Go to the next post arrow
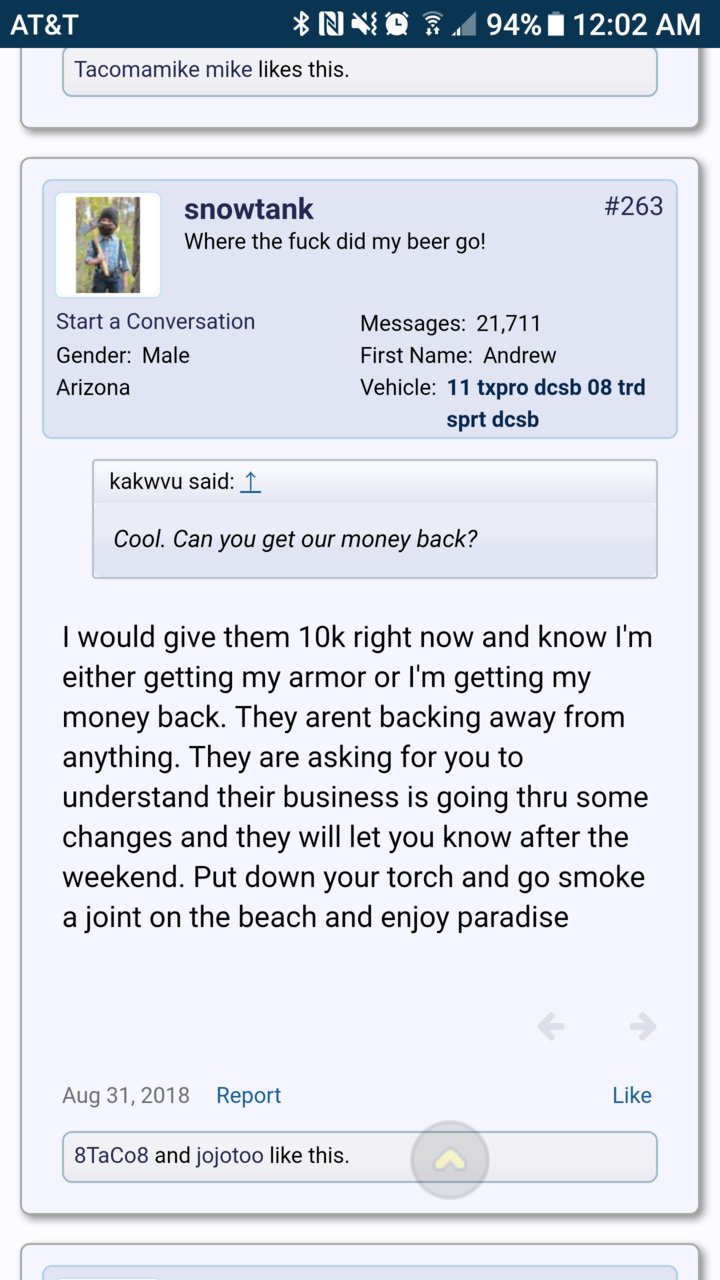 pos(642,1026)
